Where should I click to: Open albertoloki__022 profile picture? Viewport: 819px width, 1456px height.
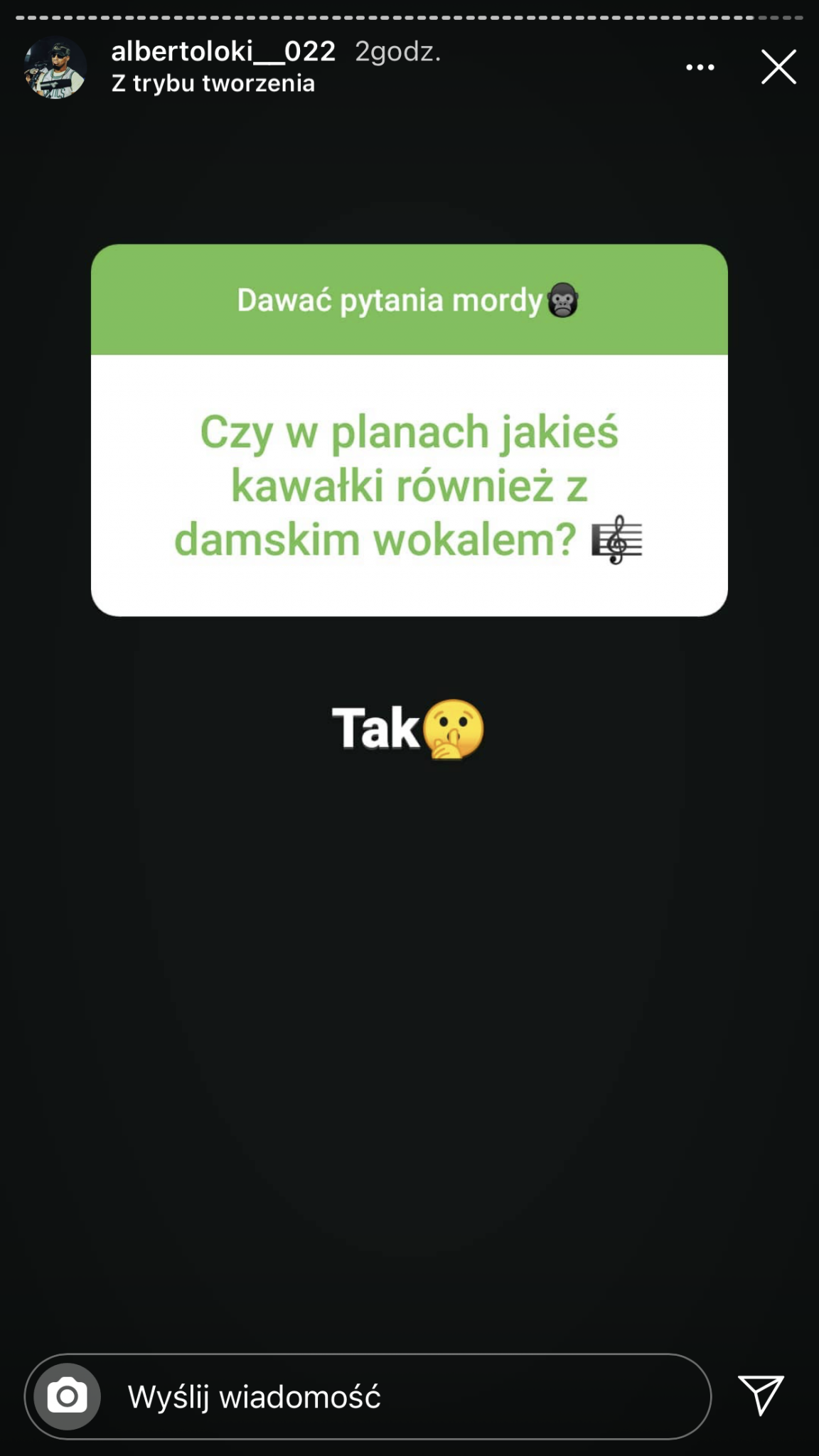pyautogui.click(x=55, y=68)
